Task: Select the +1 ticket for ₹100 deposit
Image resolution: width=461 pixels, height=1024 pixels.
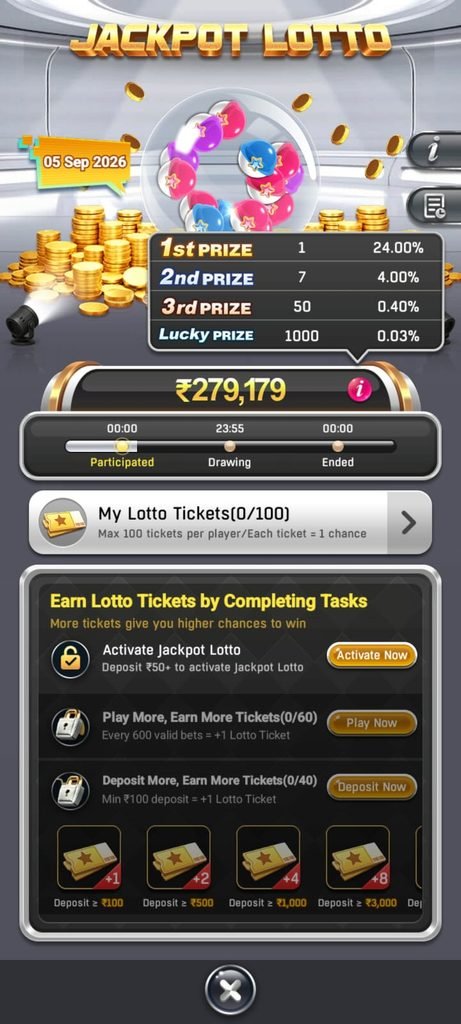Action: coord(89,857)
